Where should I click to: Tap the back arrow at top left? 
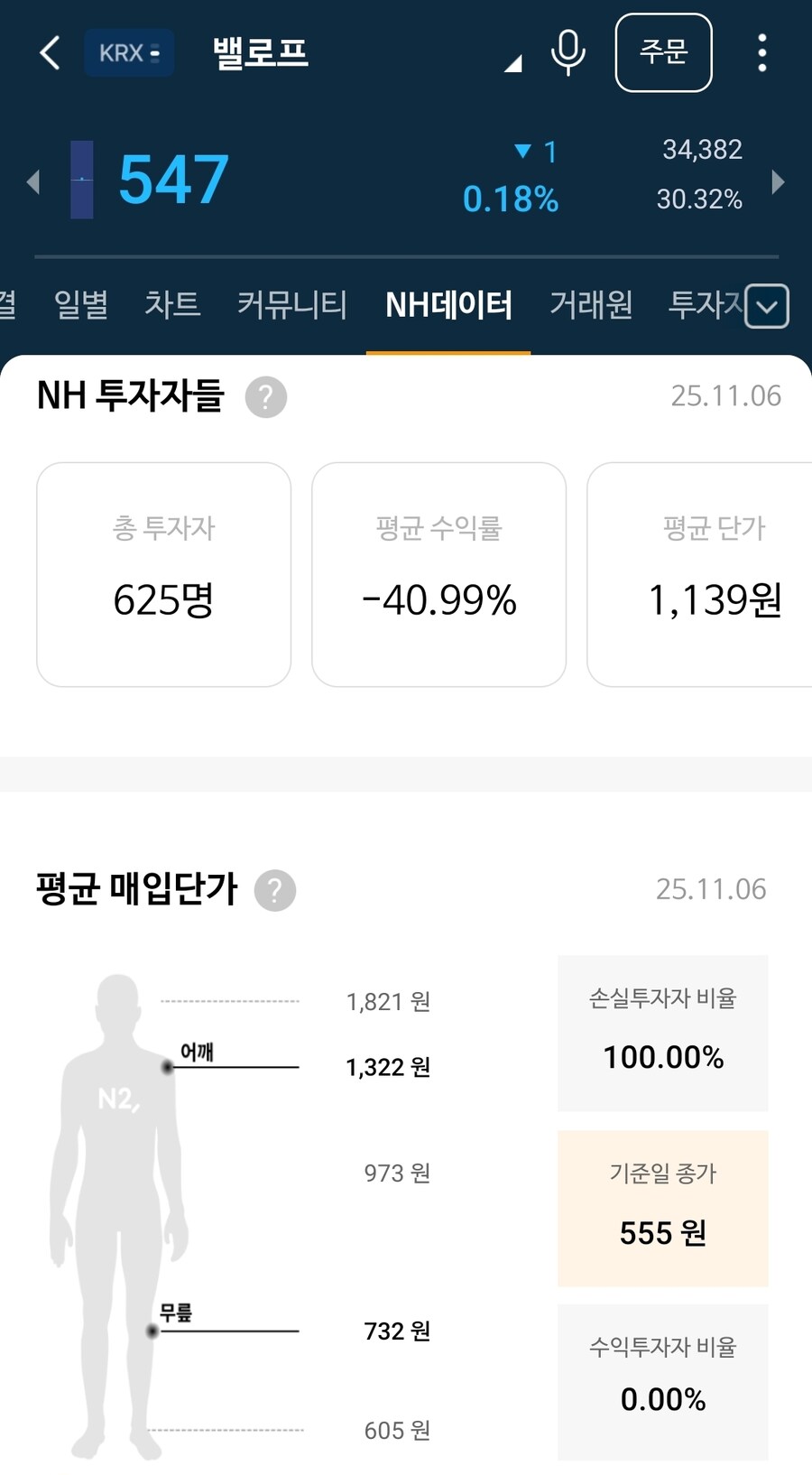pos(48,52)
